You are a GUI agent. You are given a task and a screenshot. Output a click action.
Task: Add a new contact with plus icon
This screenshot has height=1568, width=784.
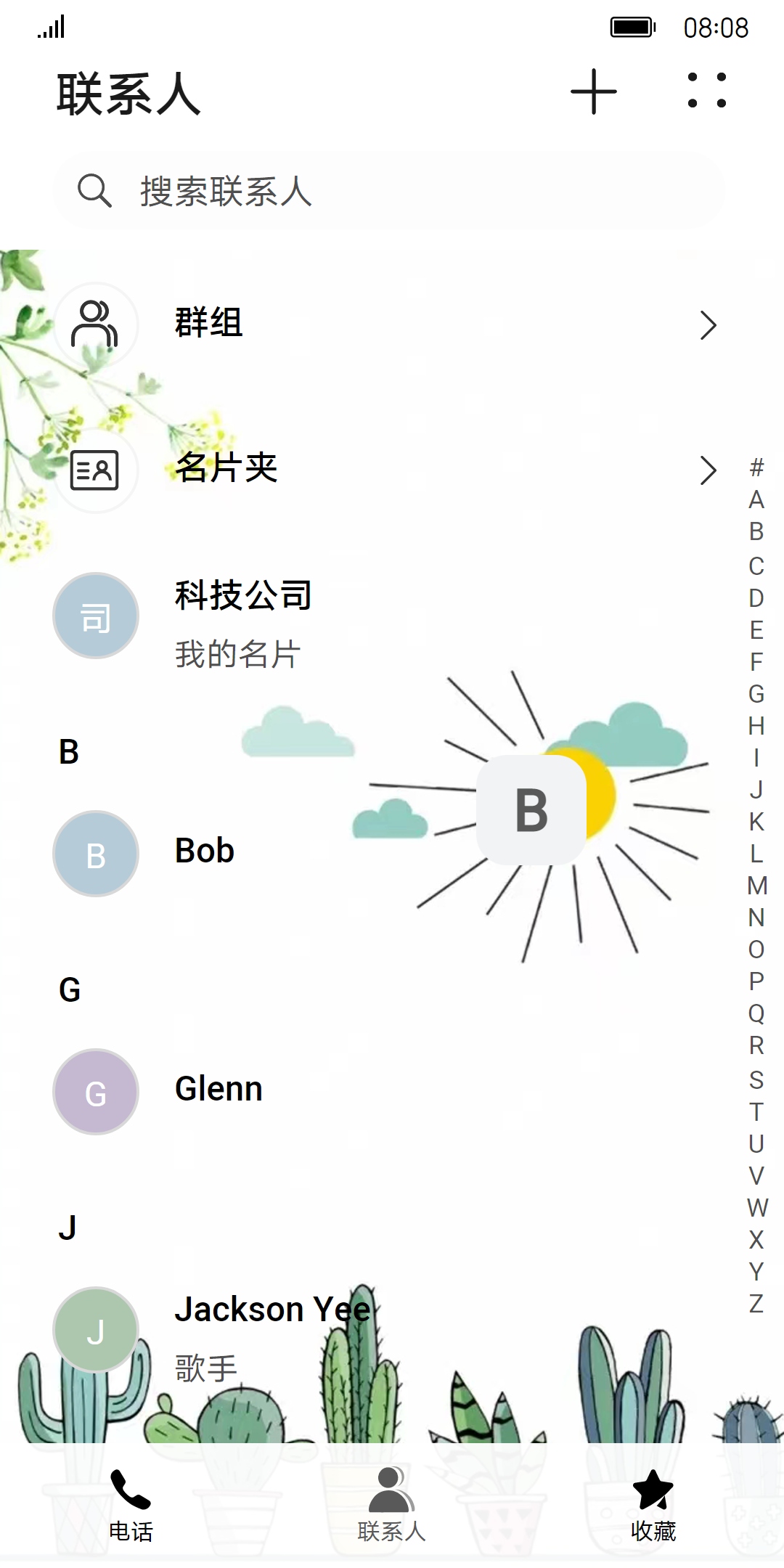[593, 92]
